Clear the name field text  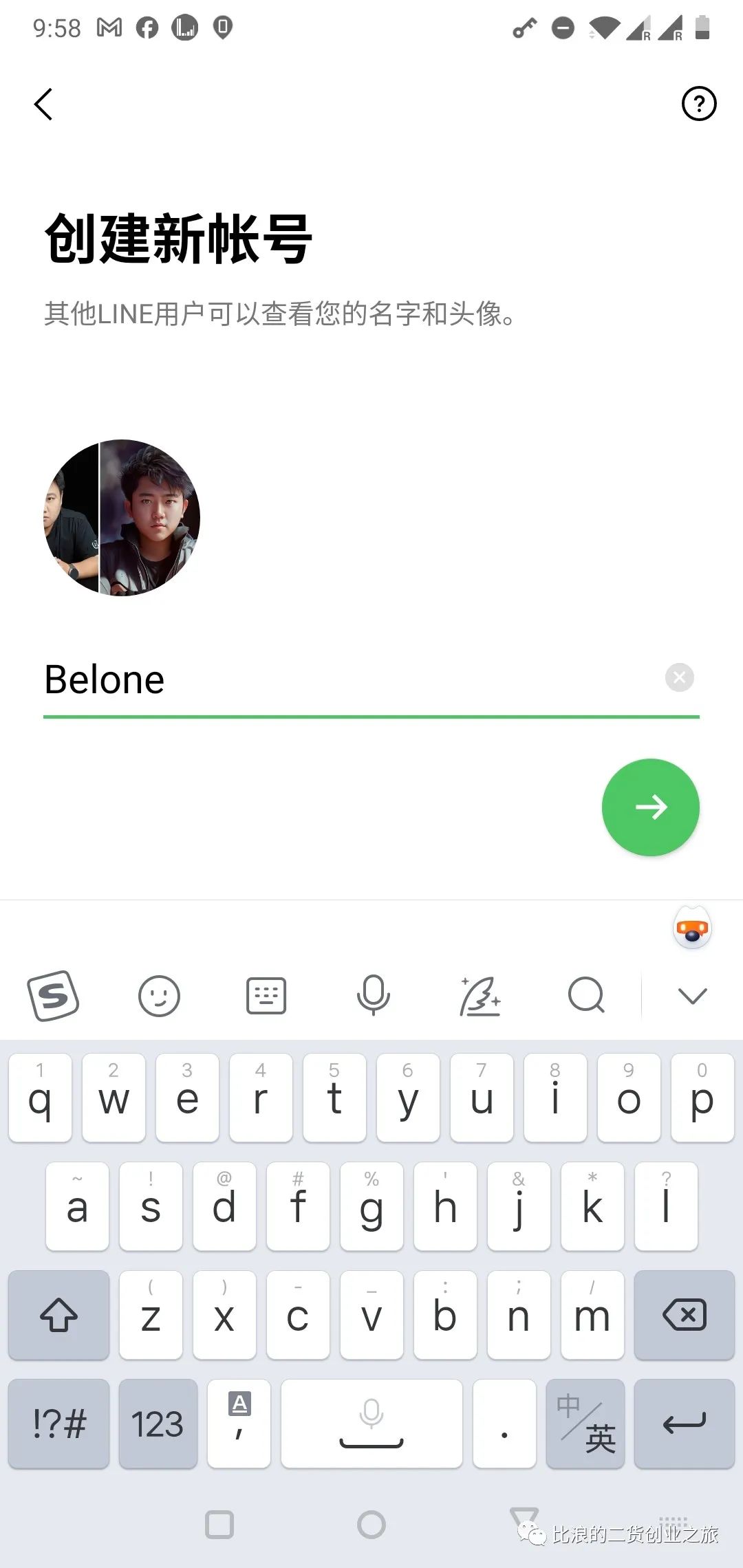click(x=679, y=677)
